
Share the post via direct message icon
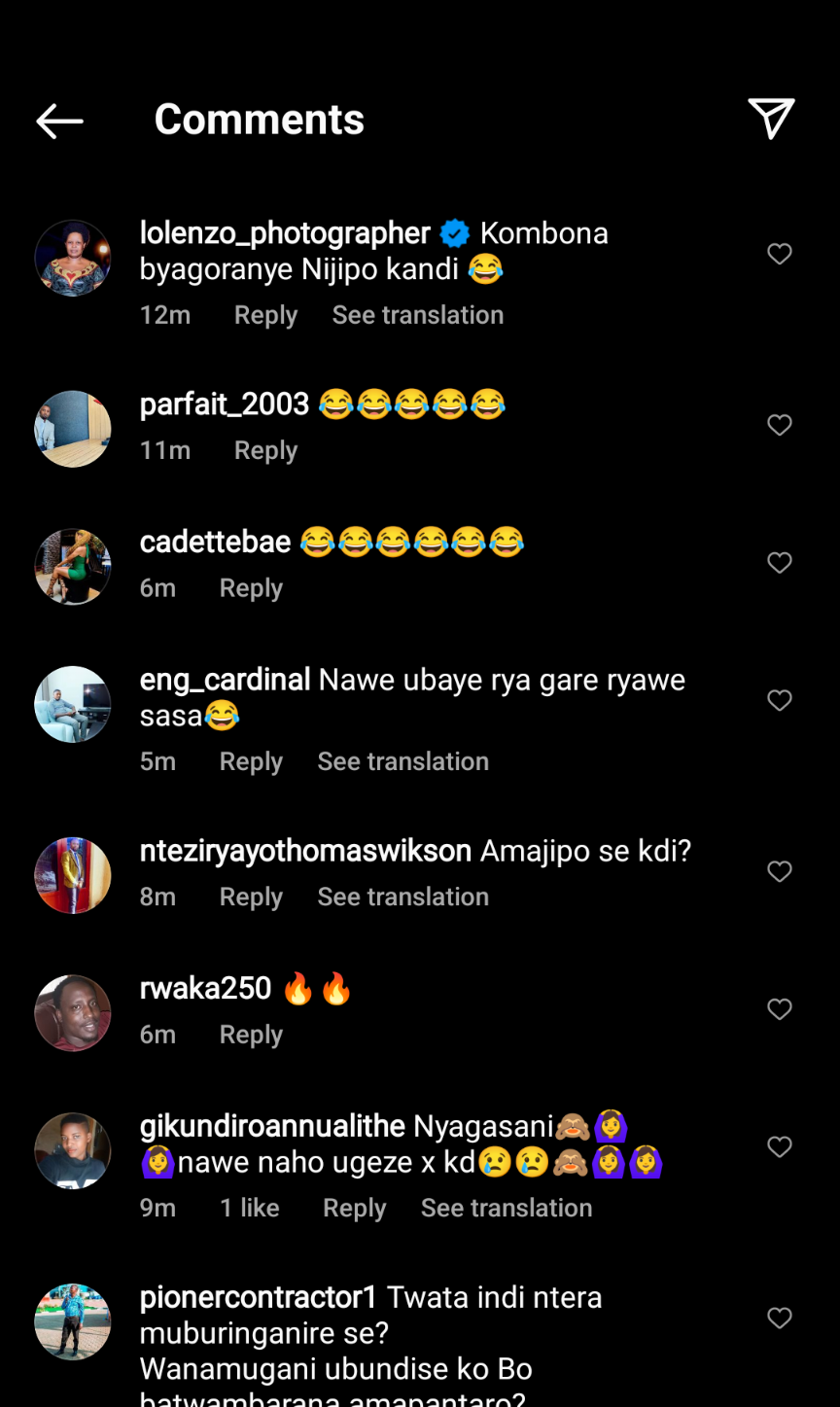click(771, 119)
